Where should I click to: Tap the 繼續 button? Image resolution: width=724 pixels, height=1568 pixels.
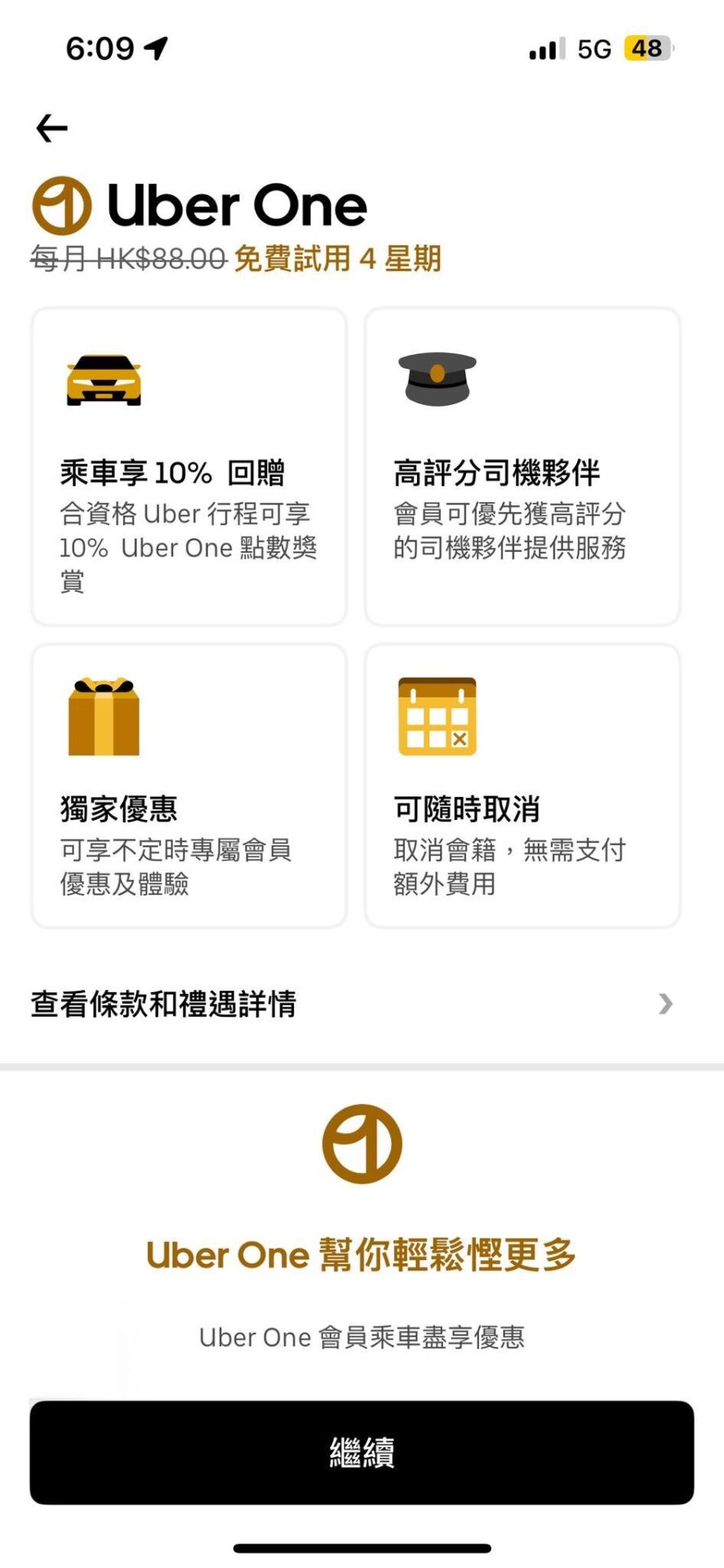click(362, 1453)
